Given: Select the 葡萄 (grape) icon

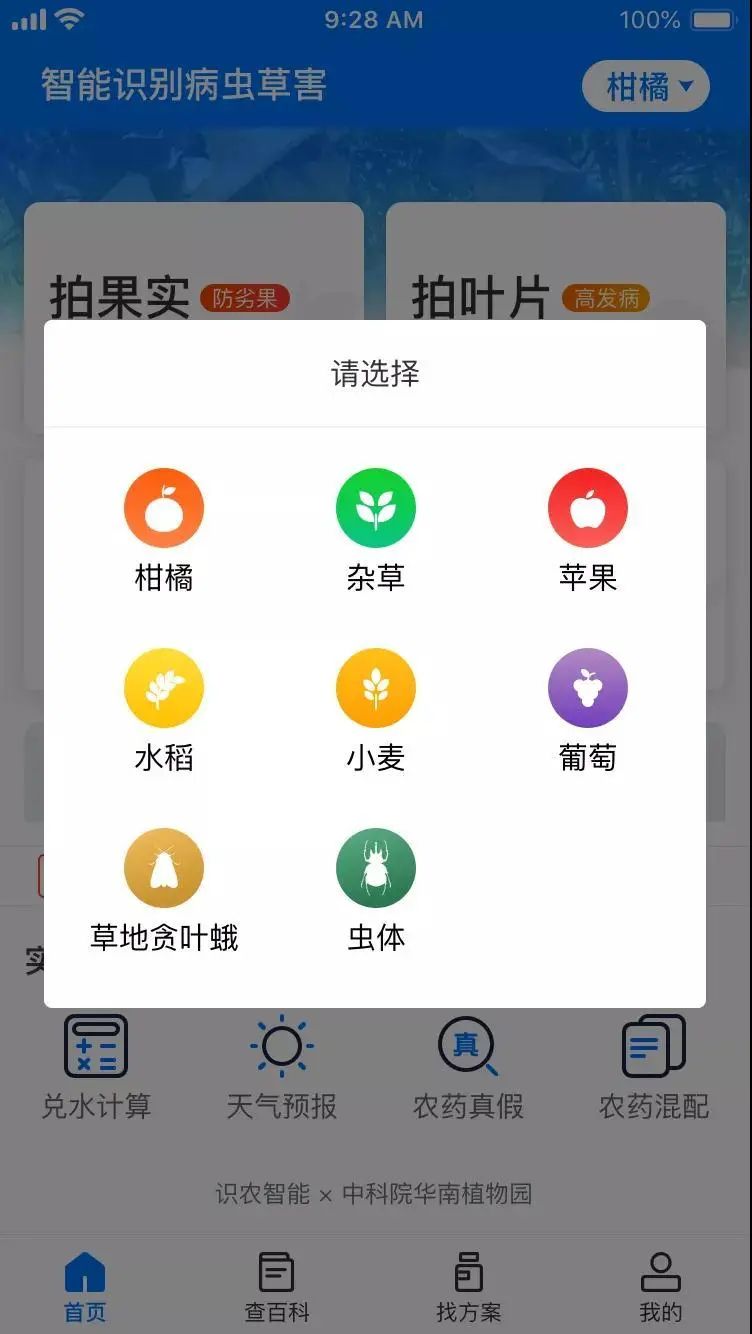Looking at the screenshot, I should 588,687.
